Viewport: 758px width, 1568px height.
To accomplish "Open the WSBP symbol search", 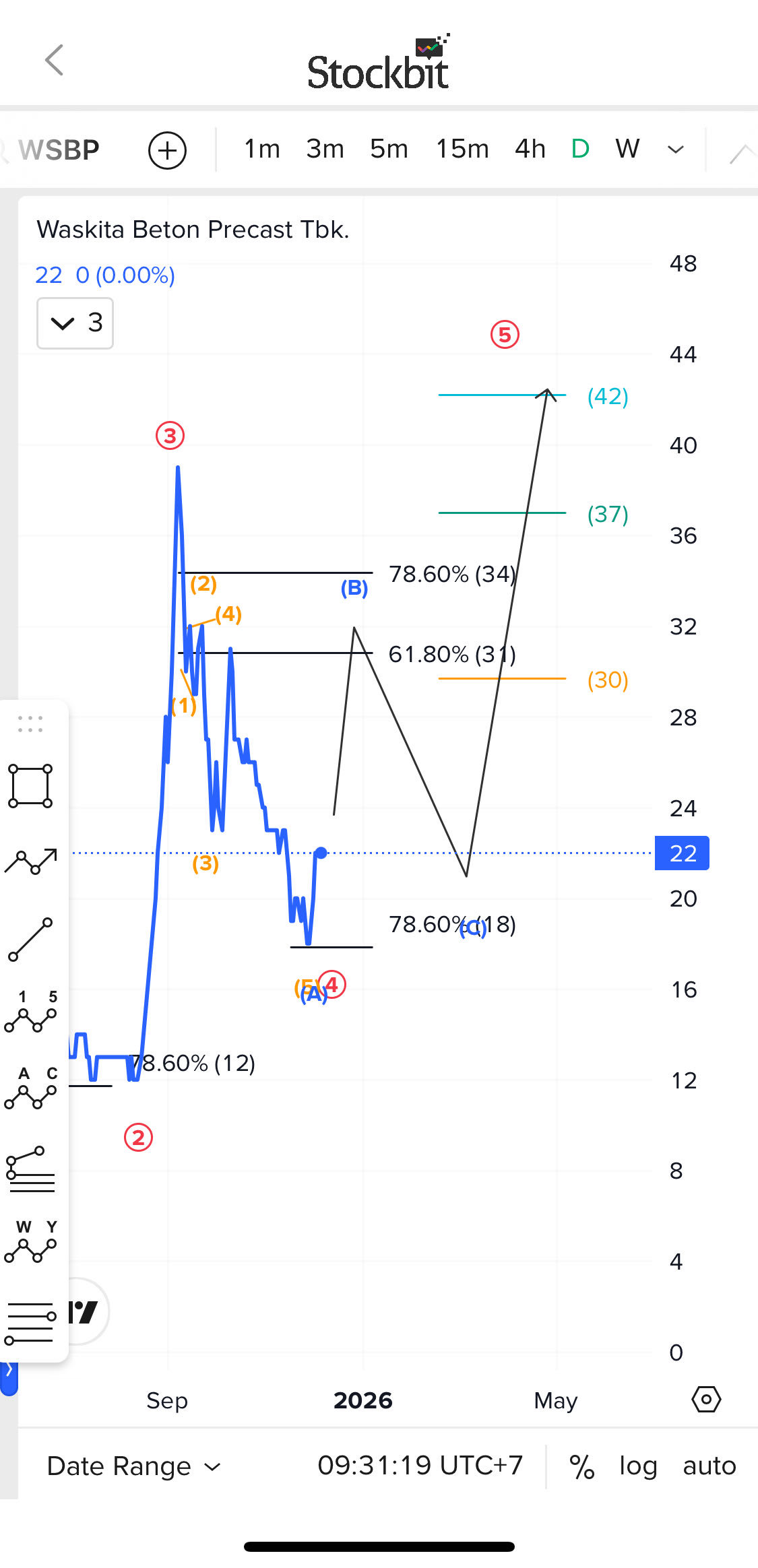I will 59,150.
